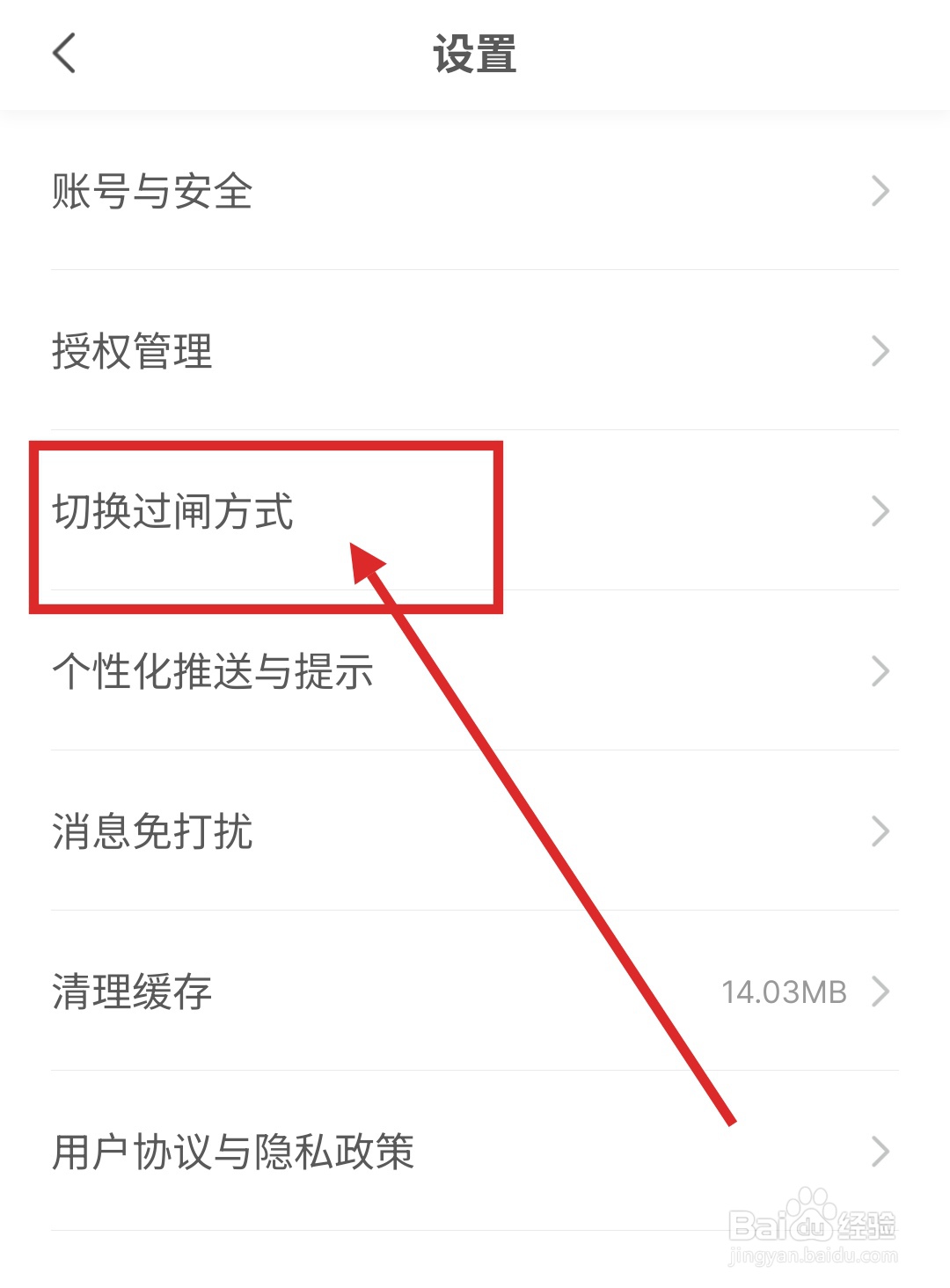This screenshot has height=1288, width=950.
Task: Click the chevron next to 清理缓存
Action: [x=881, y=992]
